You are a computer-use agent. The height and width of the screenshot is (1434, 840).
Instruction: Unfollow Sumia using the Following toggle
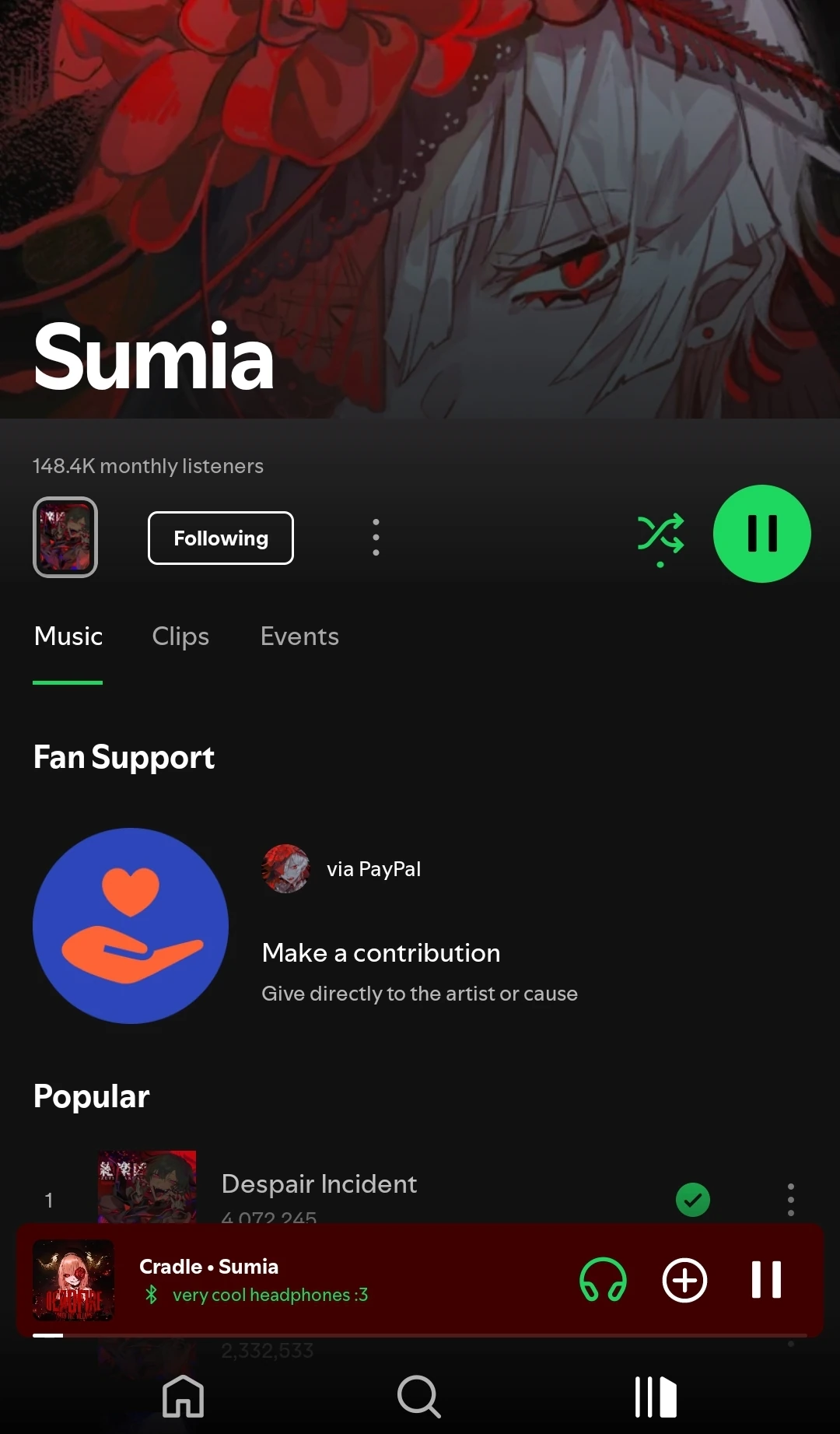220,538
